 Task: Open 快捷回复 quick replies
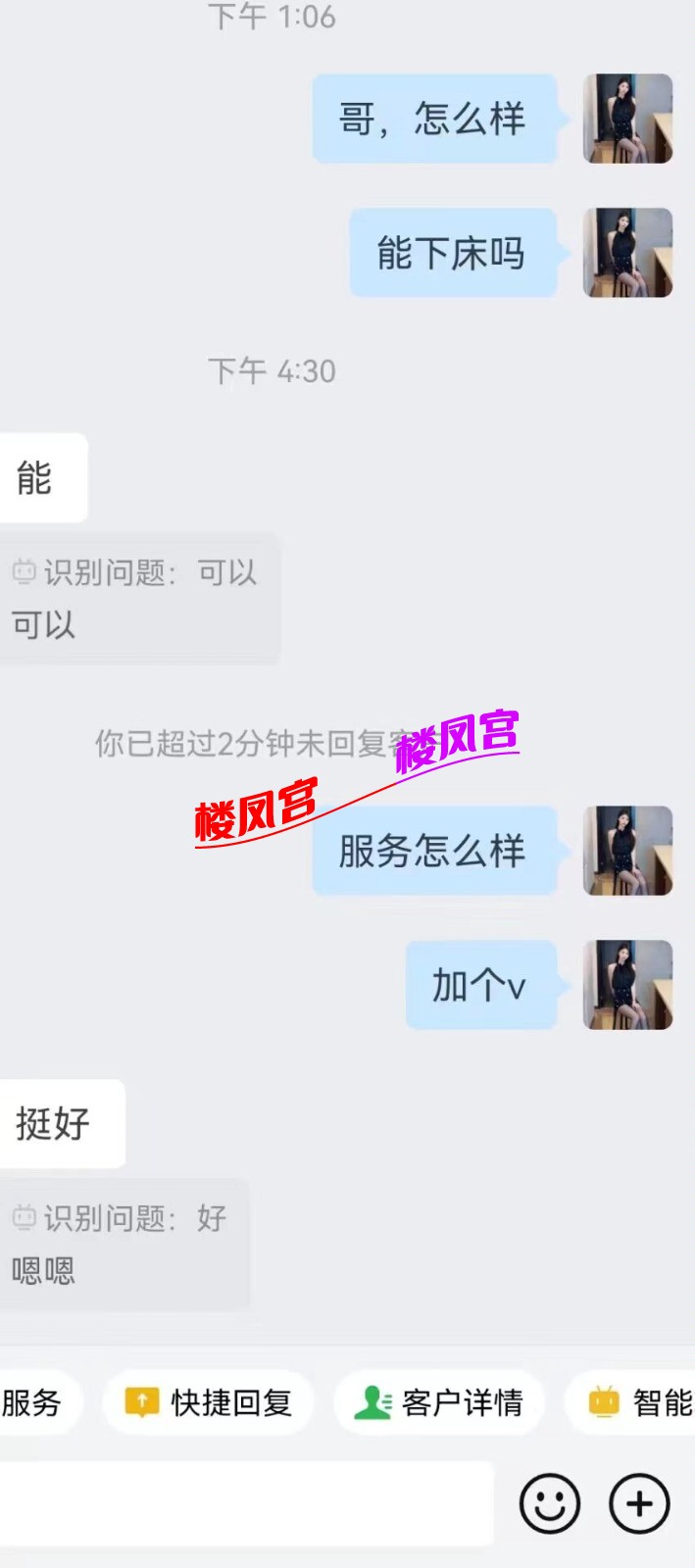[209, 1402]
